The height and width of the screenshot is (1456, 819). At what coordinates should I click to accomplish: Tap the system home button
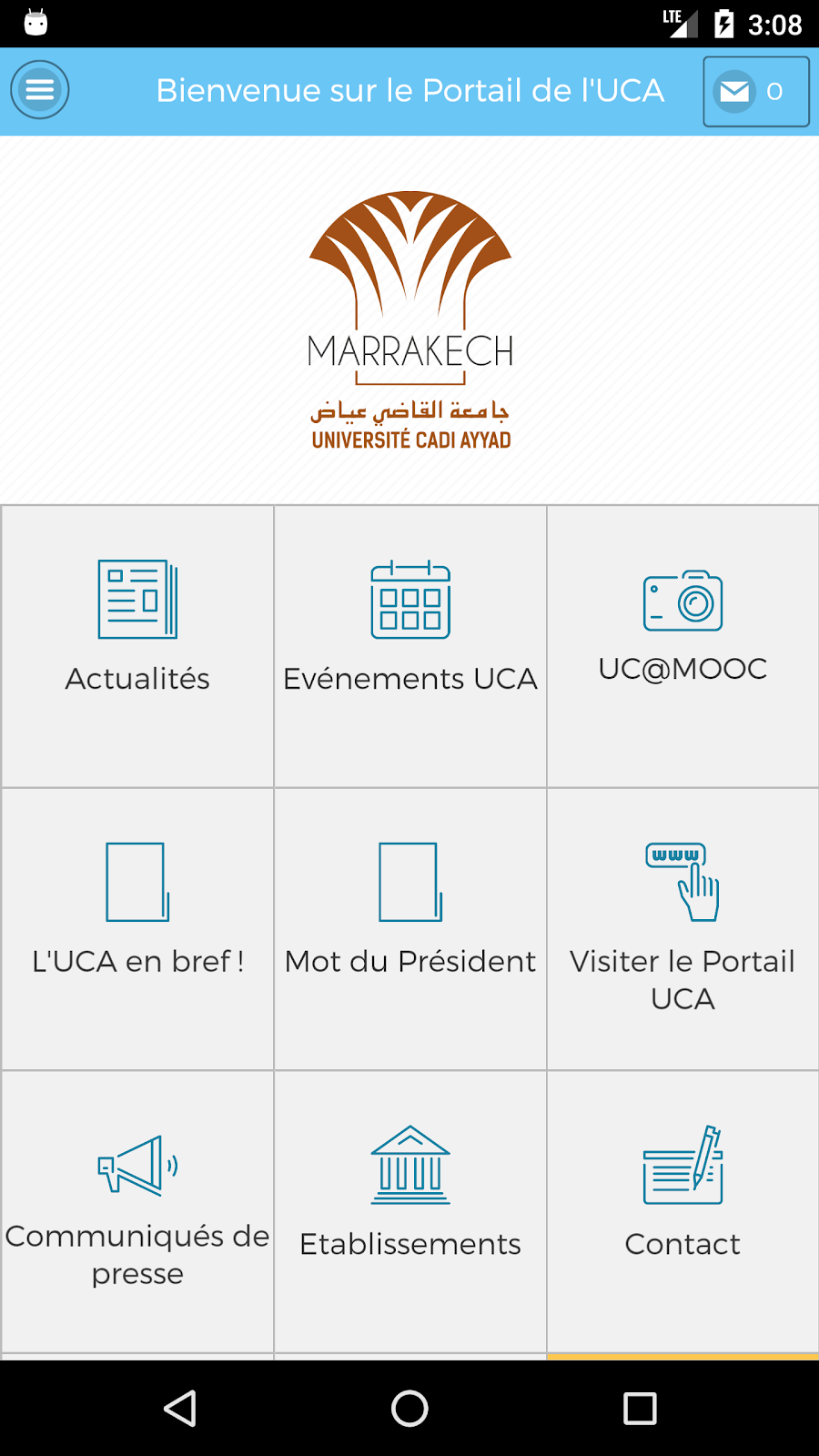click(409, 1409)
